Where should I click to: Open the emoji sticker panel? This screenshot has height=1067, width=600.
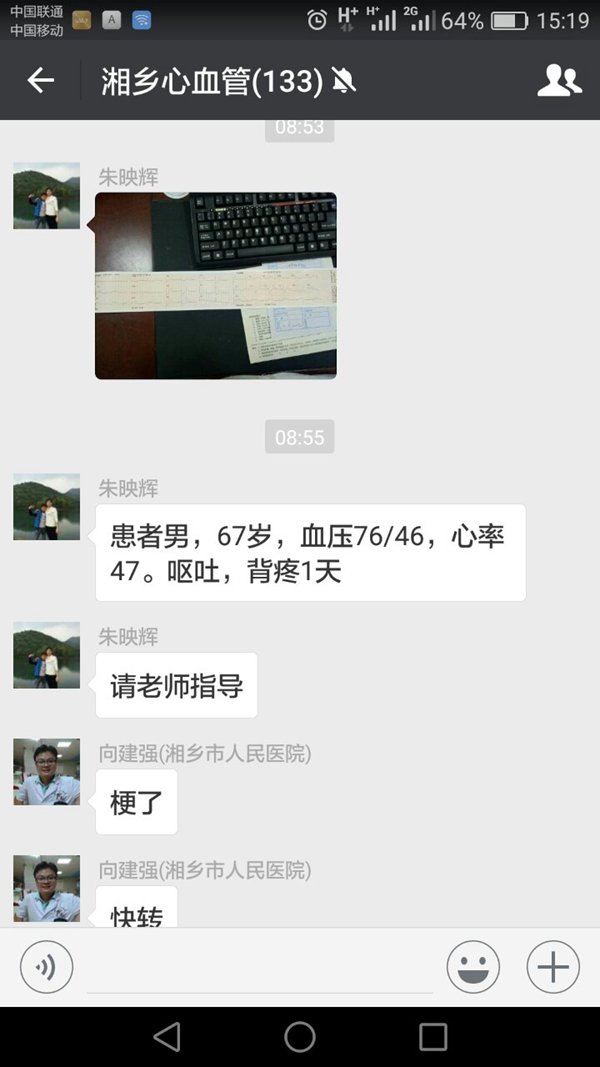473,967
